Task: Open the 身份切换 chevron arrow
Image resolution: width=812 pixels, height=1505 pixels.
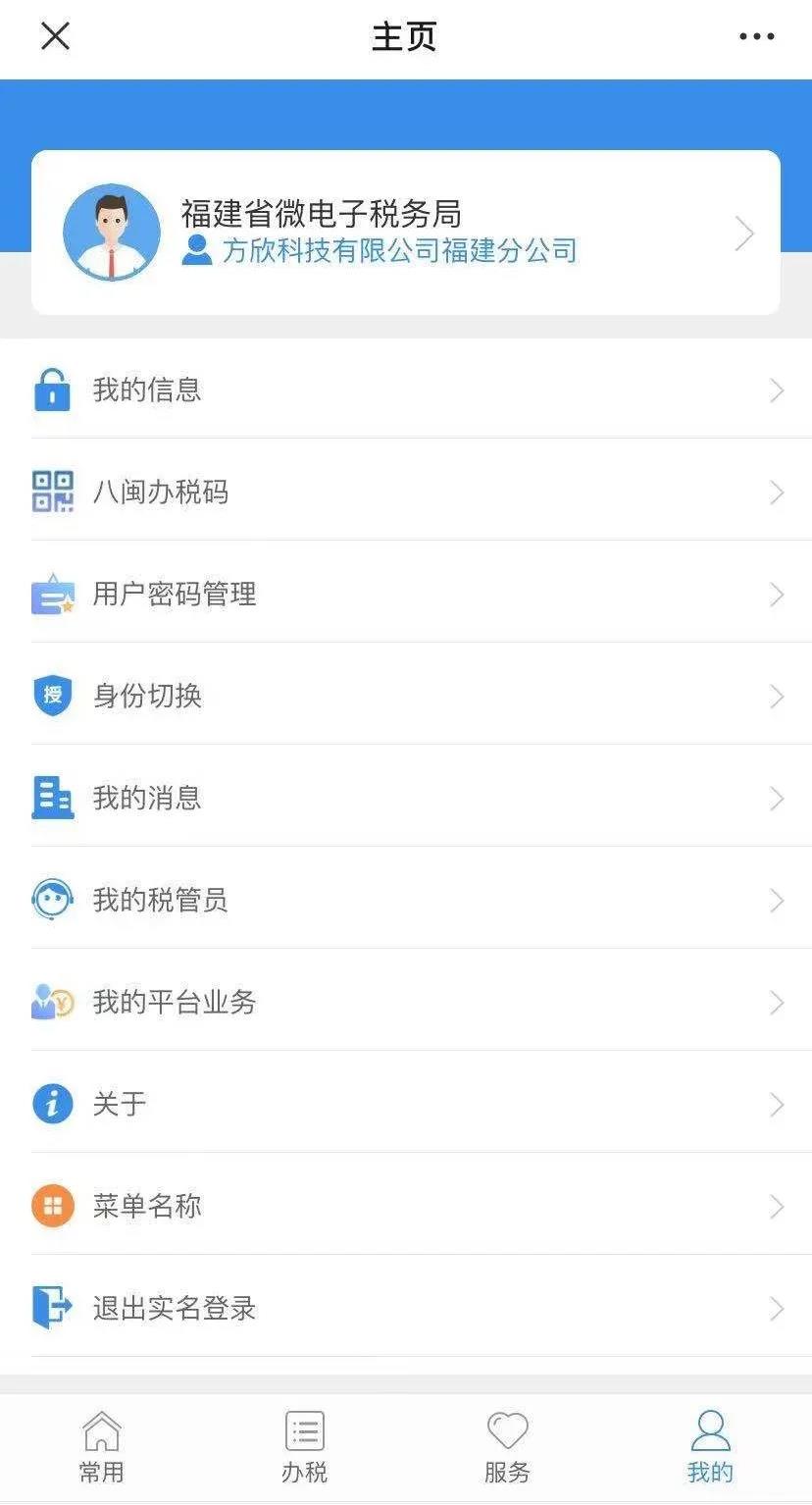Action: [776, 697]
